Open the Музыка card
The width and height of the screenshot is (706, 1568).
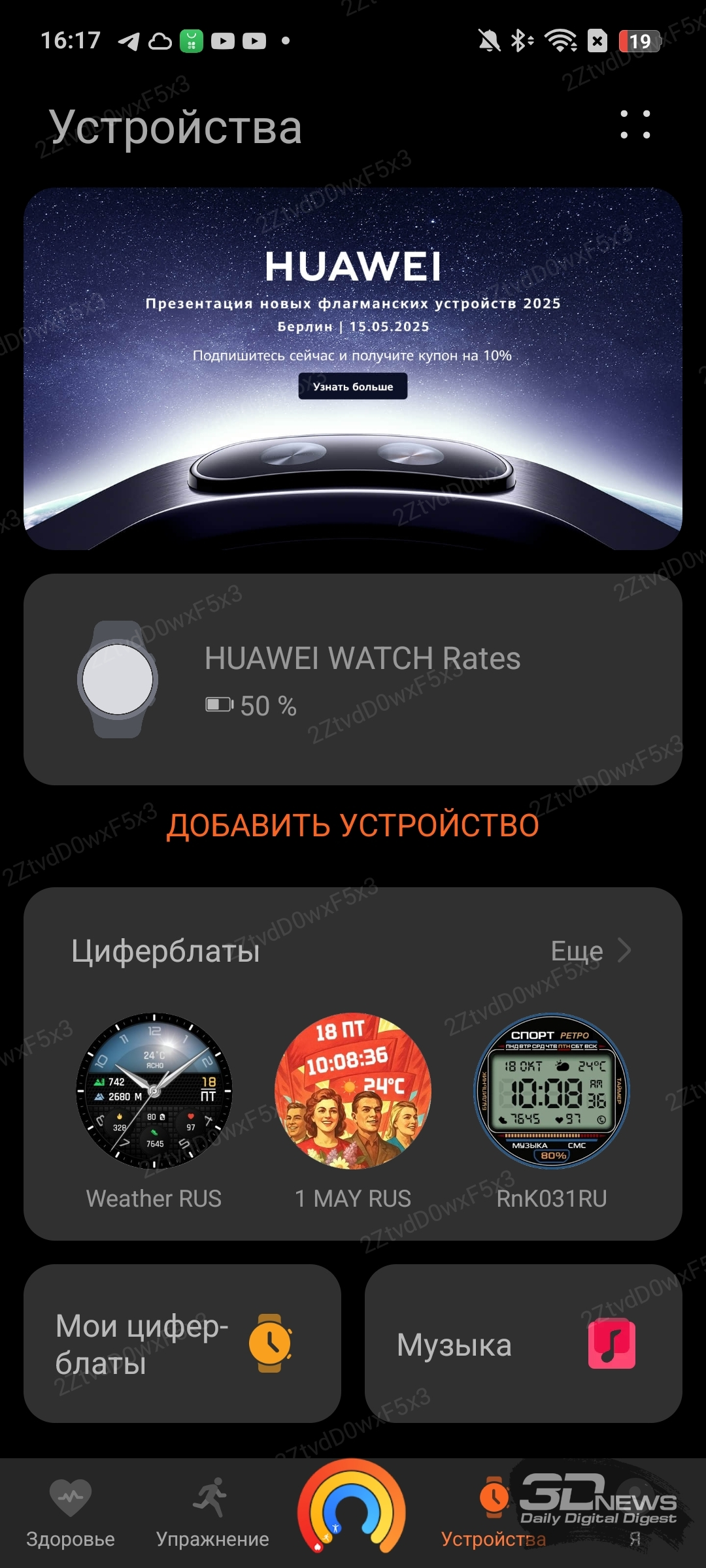tap(524, 1343)
